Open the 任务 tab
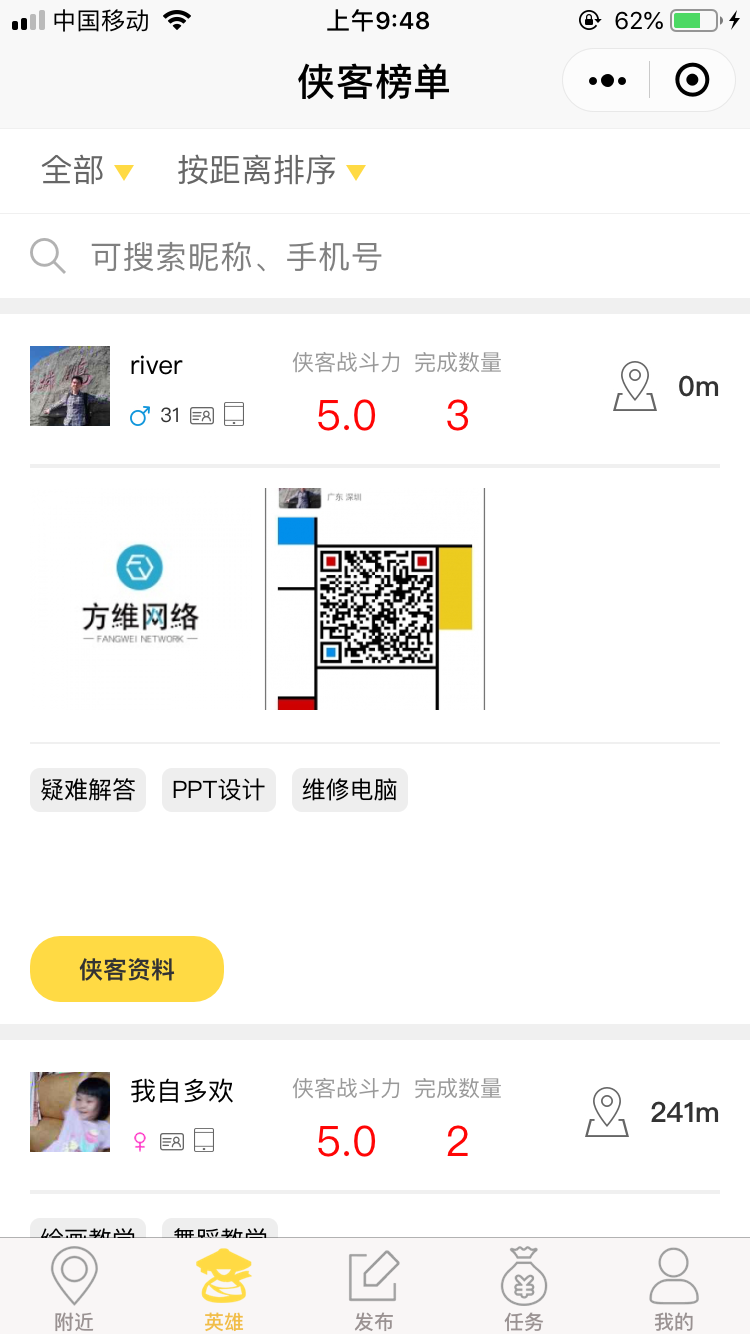Image resolution: width=750 pixels, height=1334 pixels. tap(524, 1290)
